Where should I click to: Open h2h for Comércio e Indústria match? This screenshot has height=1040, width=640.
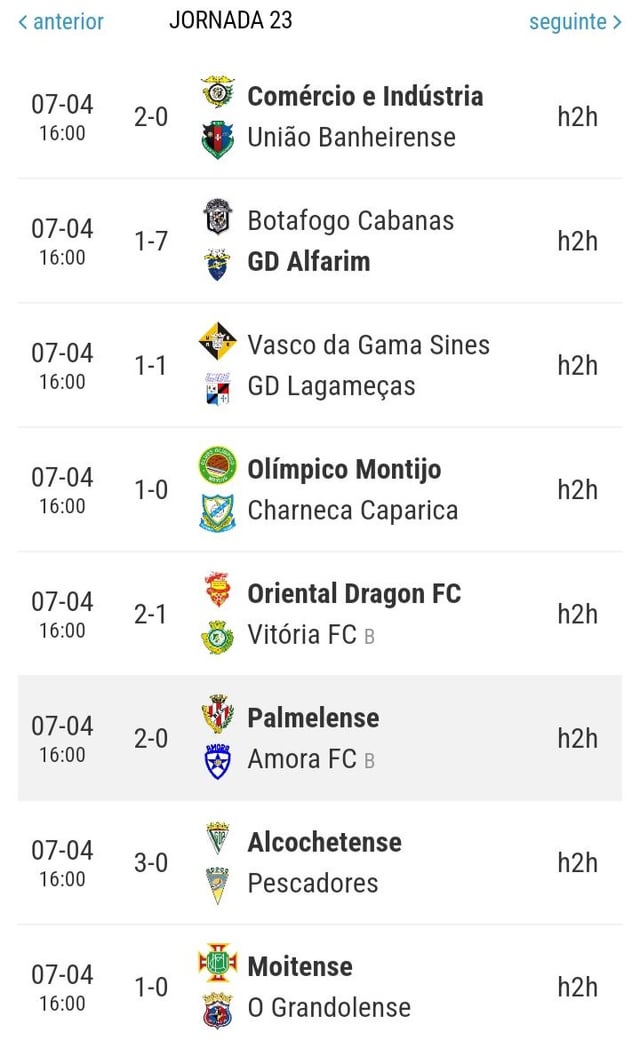coord(577,117)
